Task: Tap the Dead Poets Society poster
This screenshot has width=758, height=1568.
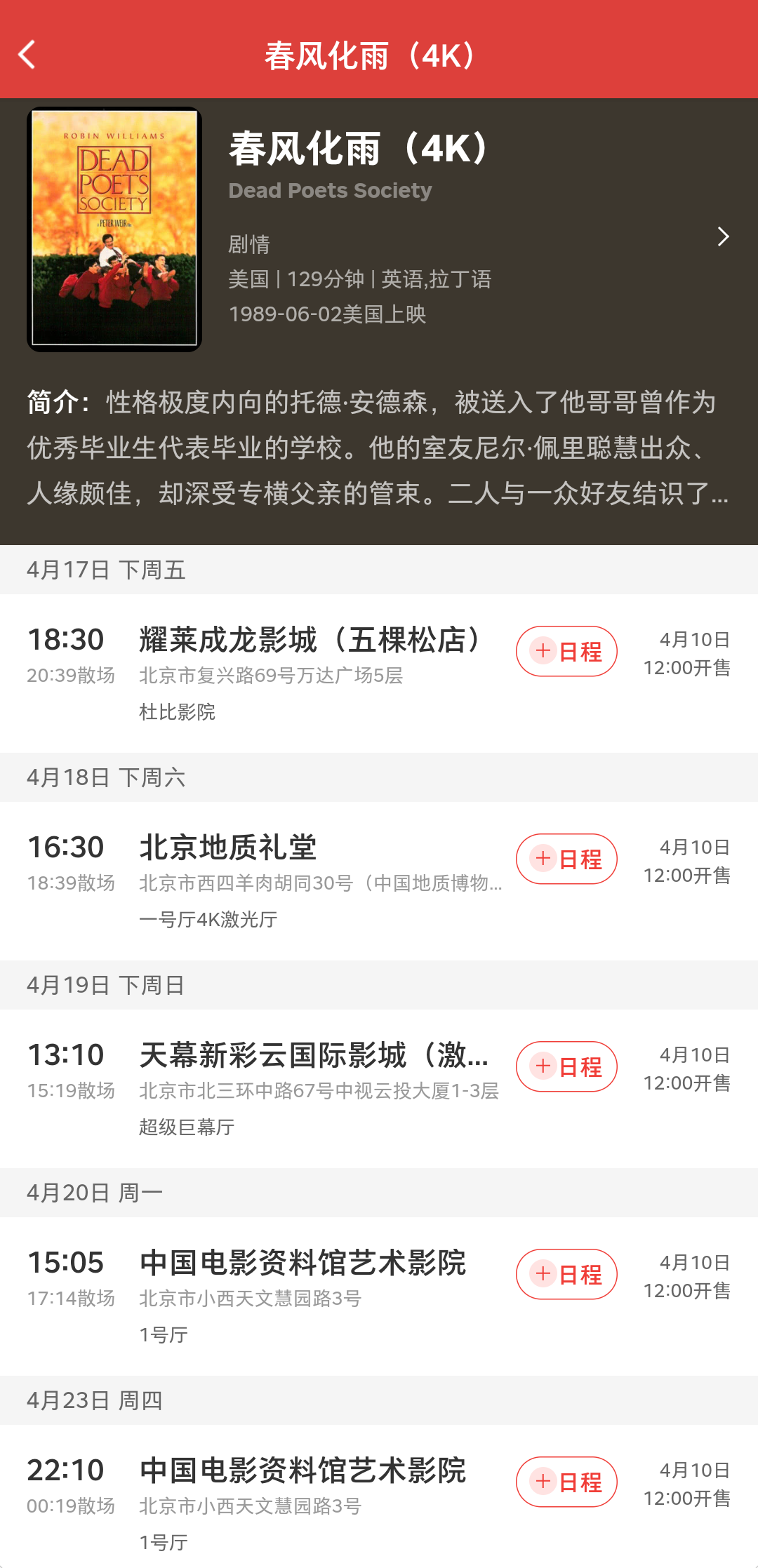Action: (x=114, y=229)
